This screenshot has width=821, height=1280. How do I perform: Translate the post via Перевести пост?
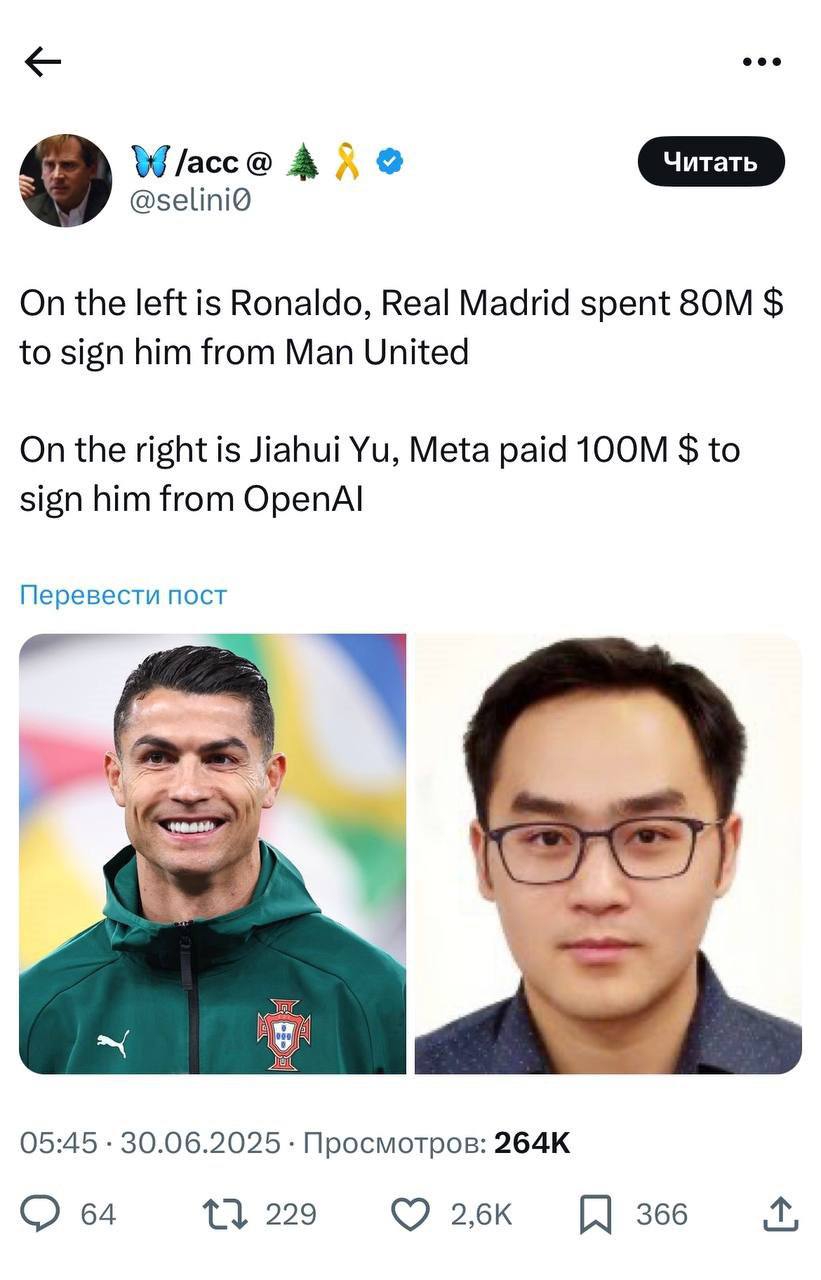(123, 596)
